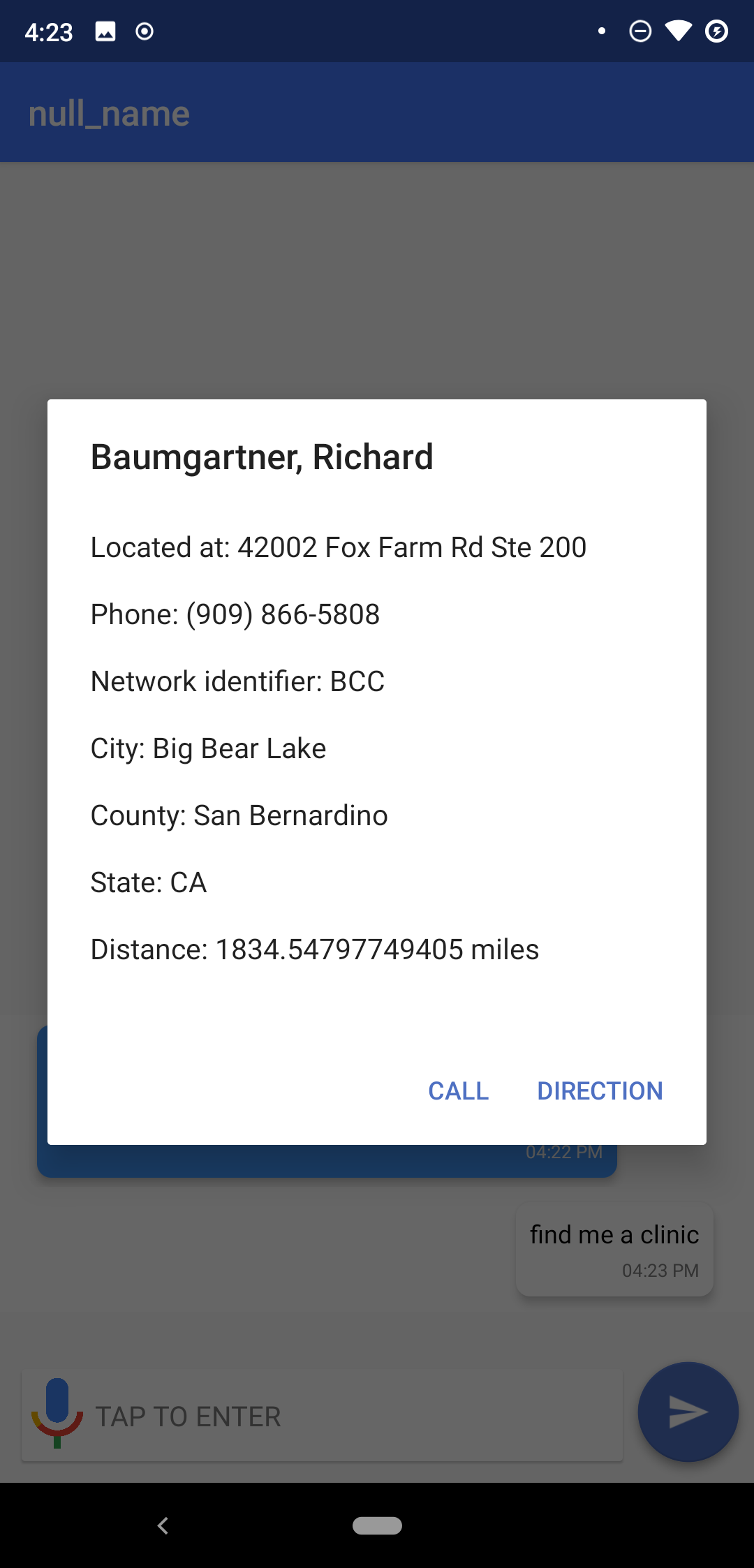Call Baumgartner, Richard's clinic

[x=458, y=1090]
